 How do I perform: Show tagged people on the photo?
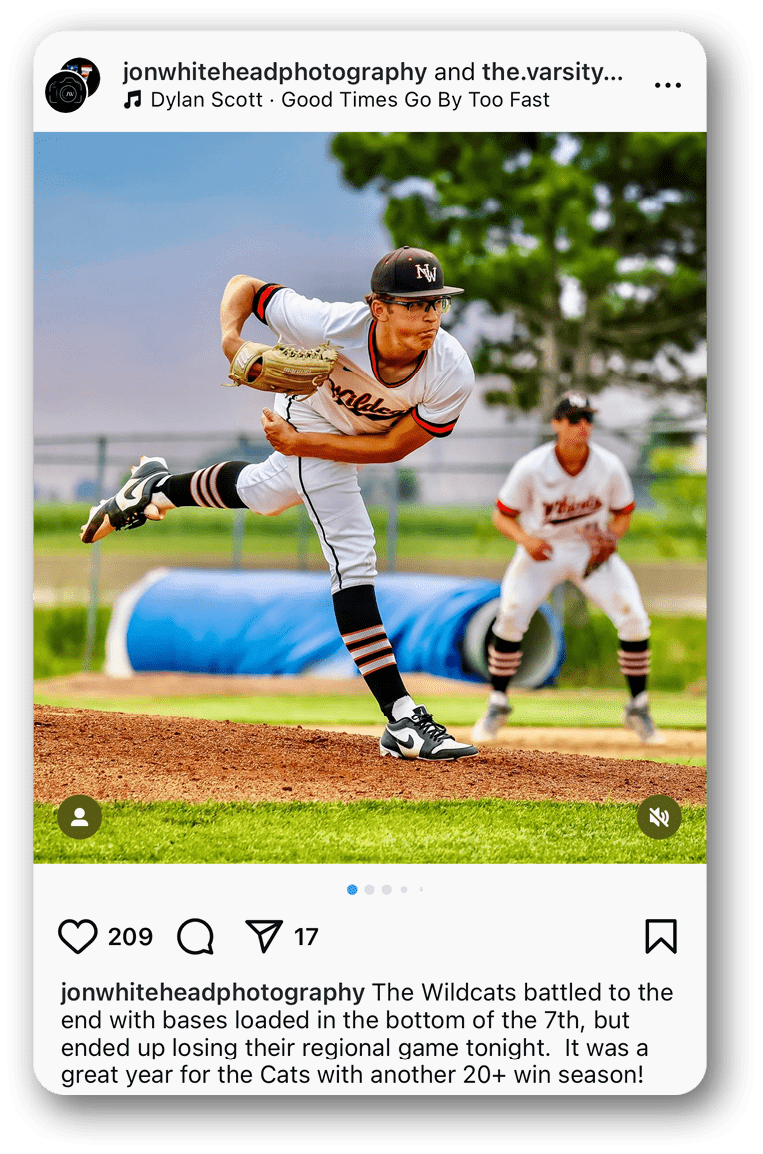click(x=80, y=818)
